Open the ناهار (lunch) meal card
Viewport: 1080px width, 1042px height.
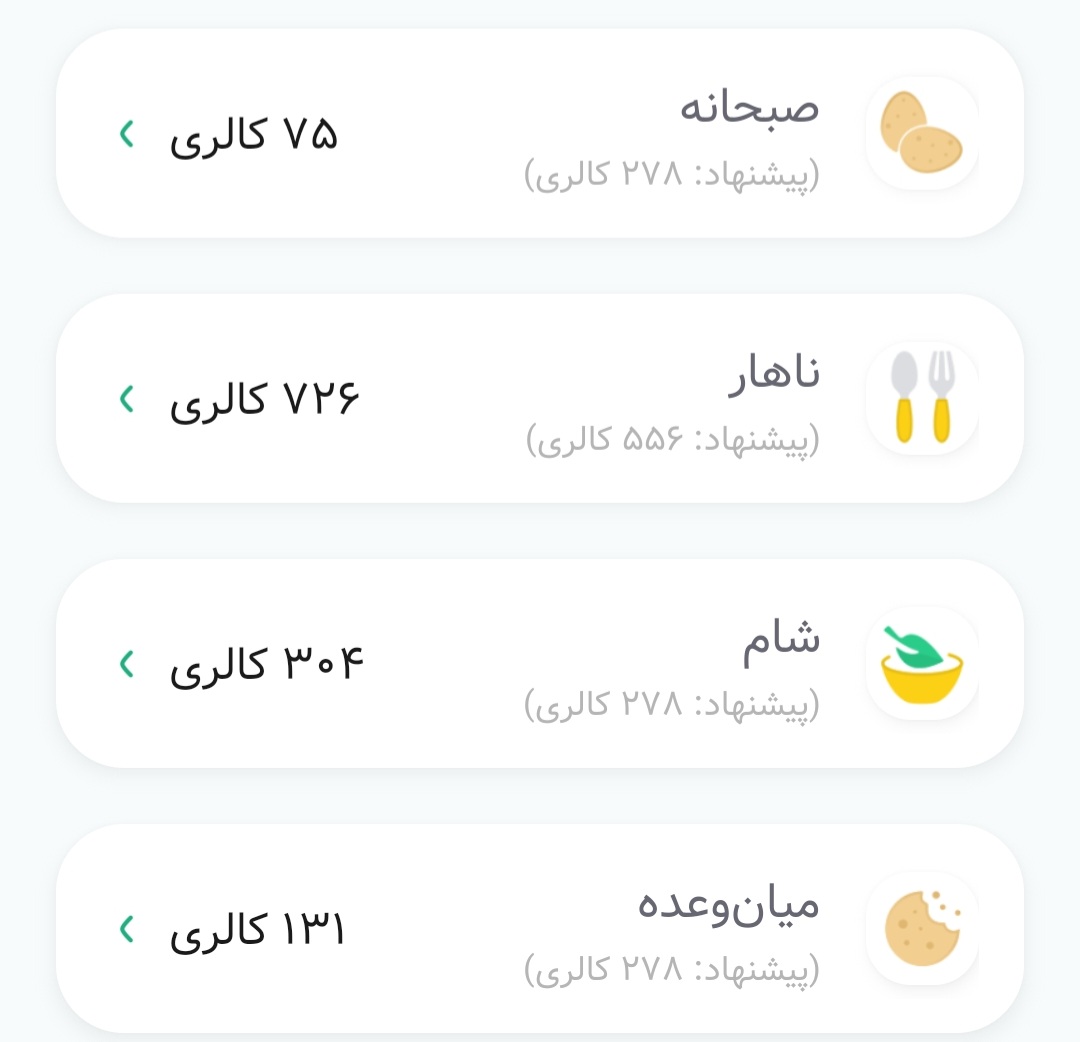click(x=540, y=399)
